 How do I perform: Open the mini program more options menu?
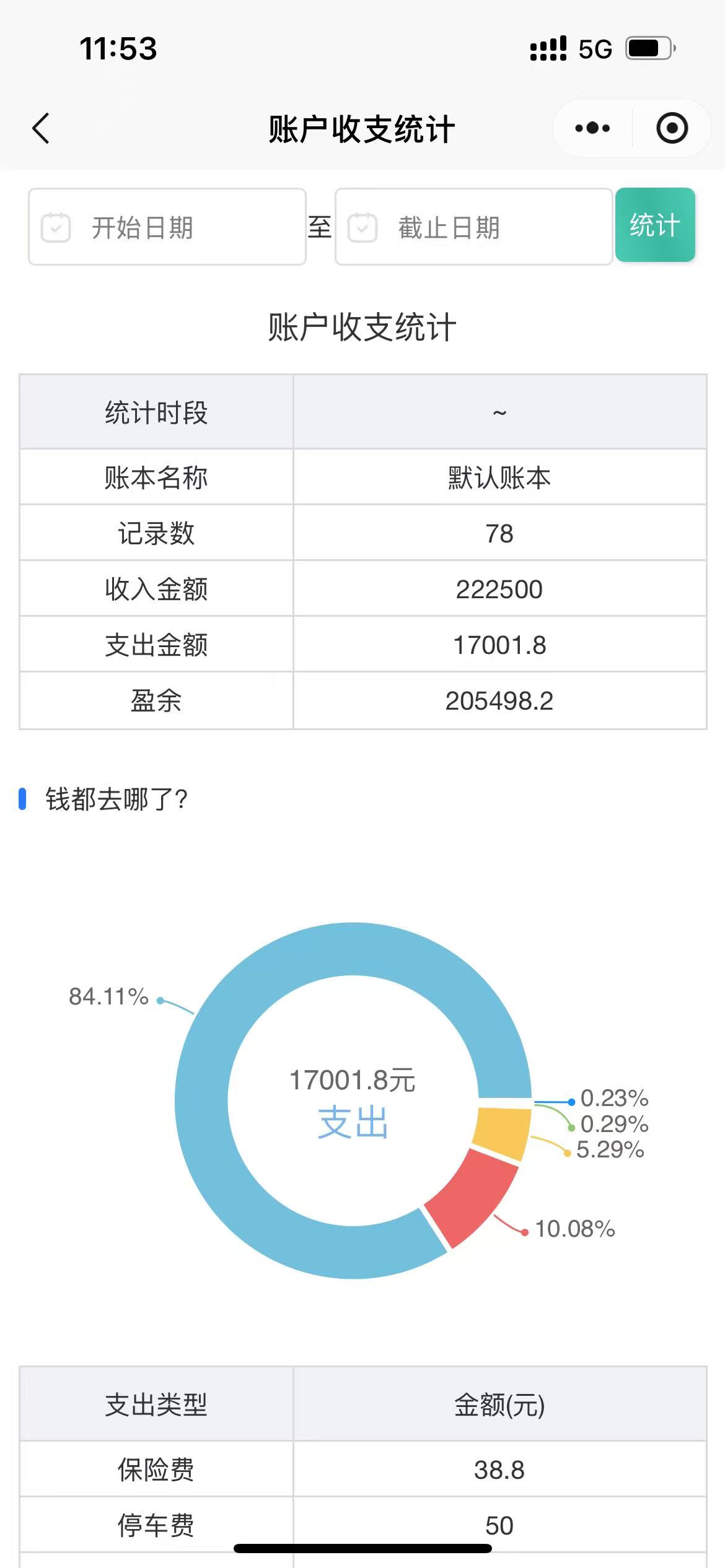coord(592,129)
